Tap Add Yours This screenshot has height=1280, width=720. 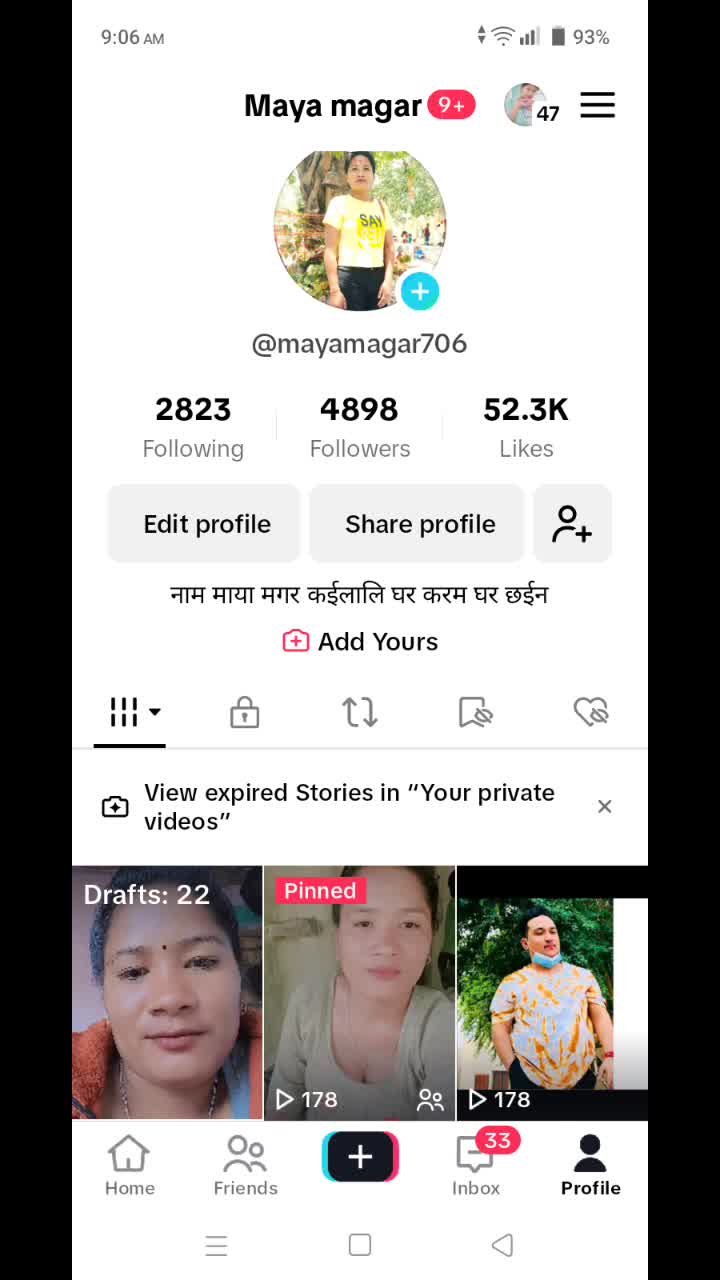361,642
